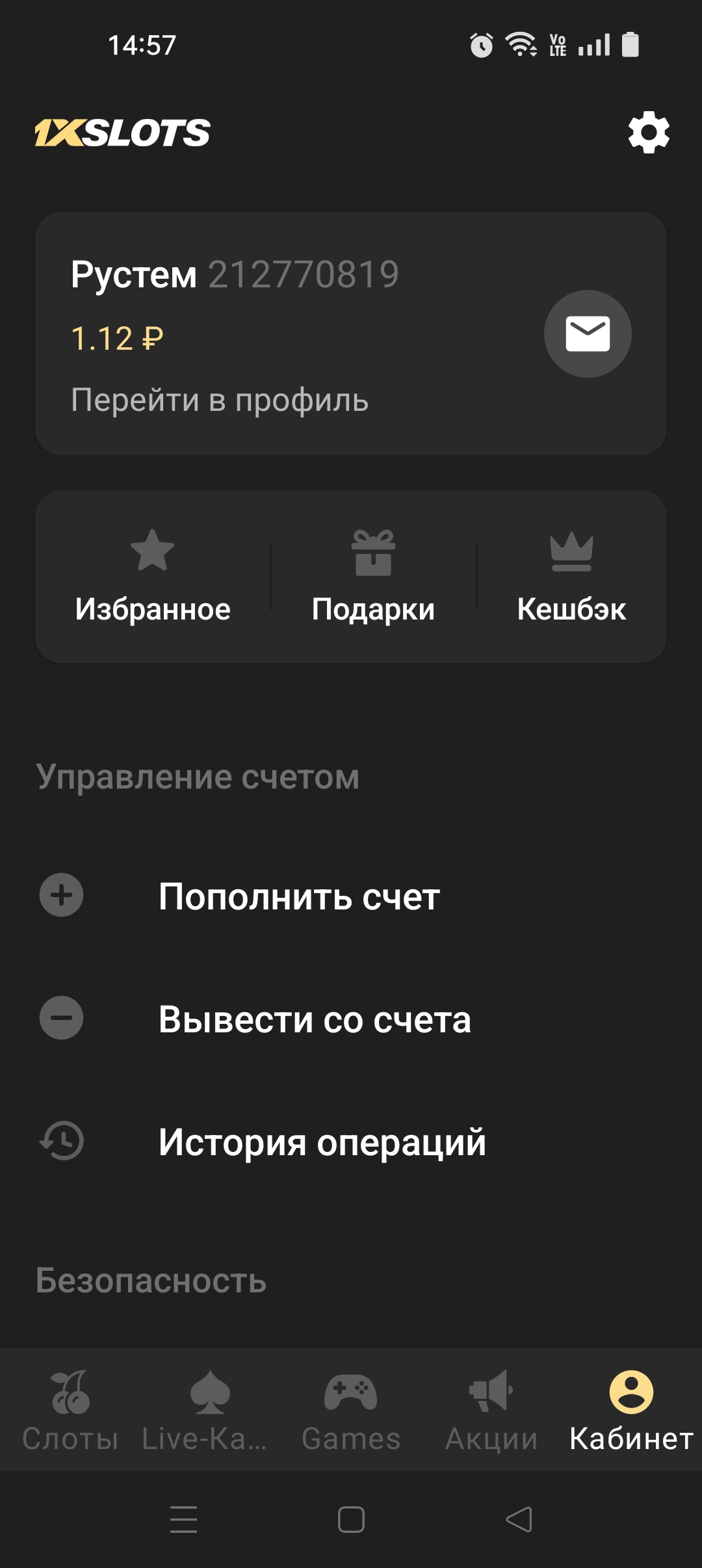
Task: Open messages via the envelope icon
Action: (x=587, y=333)
